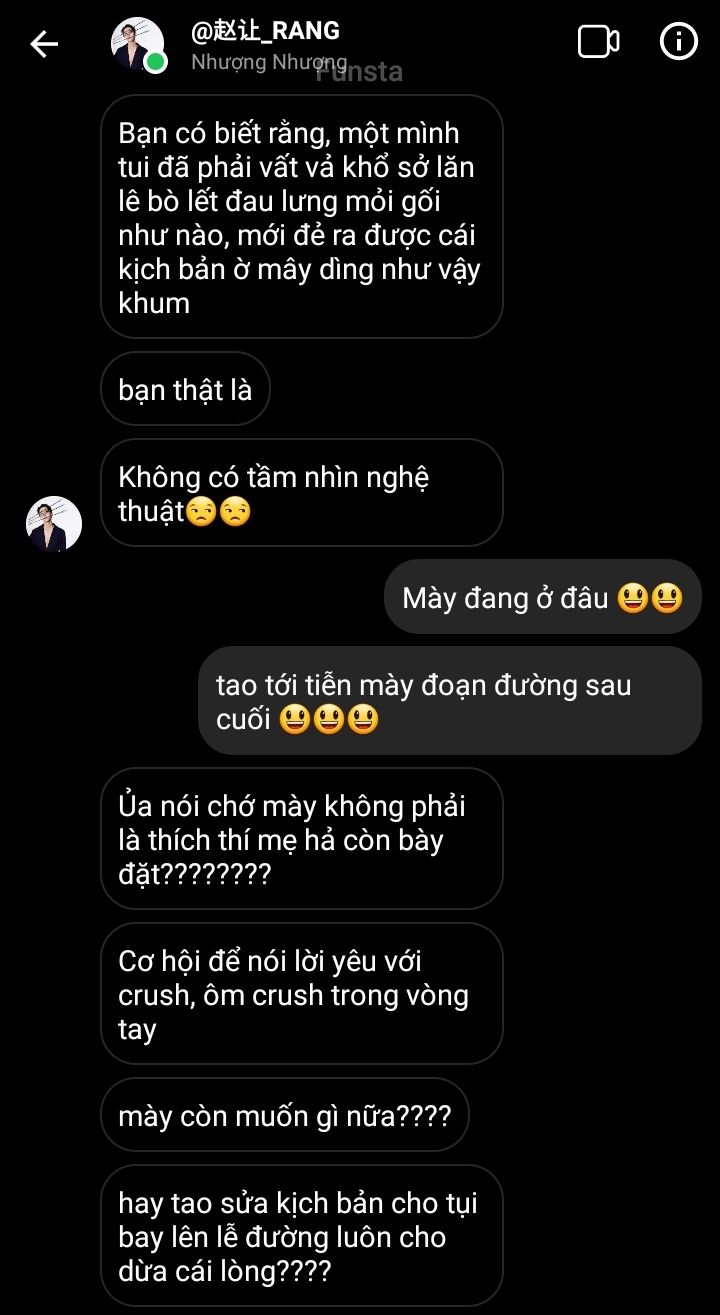Open @赵让_RANG profile from the header name
Viewport: 720px width, 1315px height.
pyautogui.click(x=266, y=31)
